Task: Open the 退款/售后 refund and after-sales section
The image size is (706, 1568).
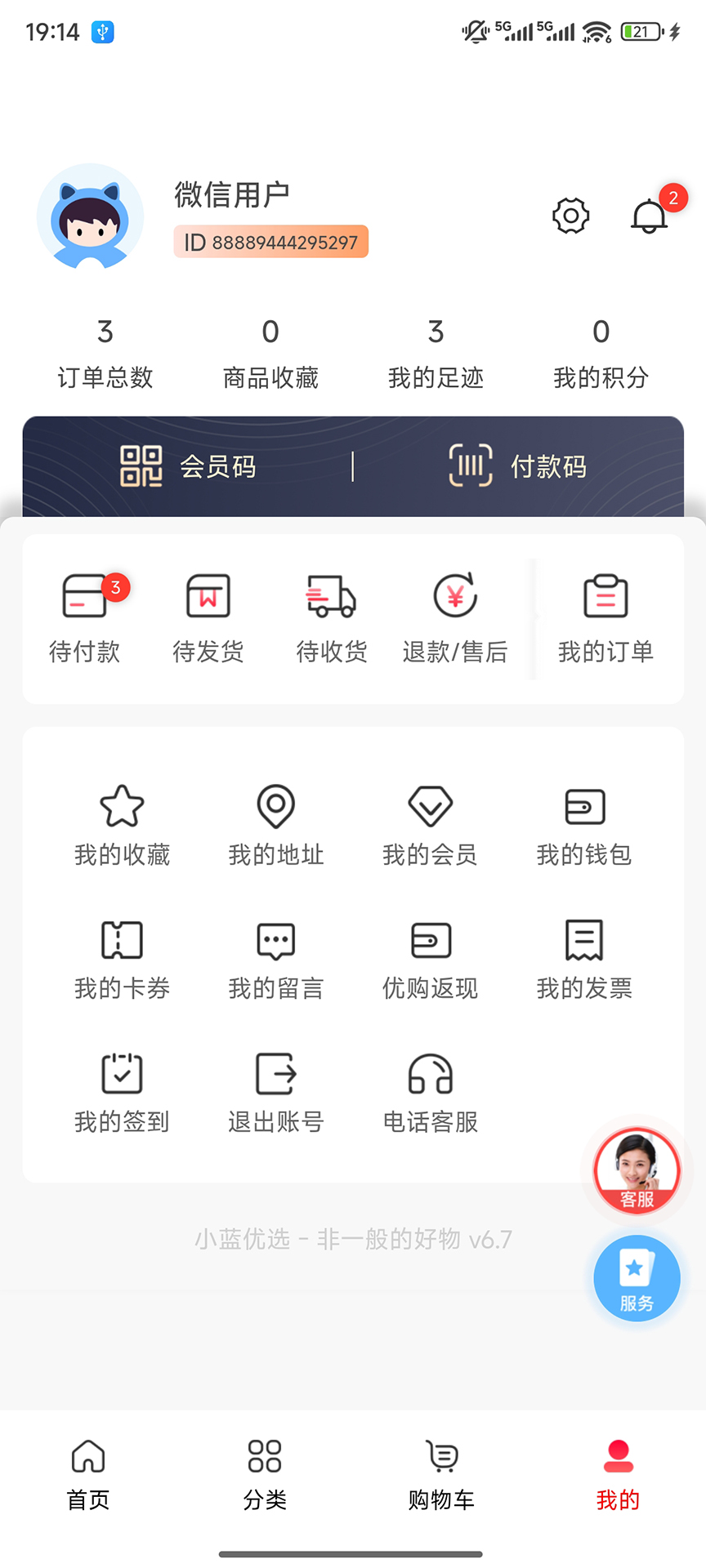Action: coord(455,617)
